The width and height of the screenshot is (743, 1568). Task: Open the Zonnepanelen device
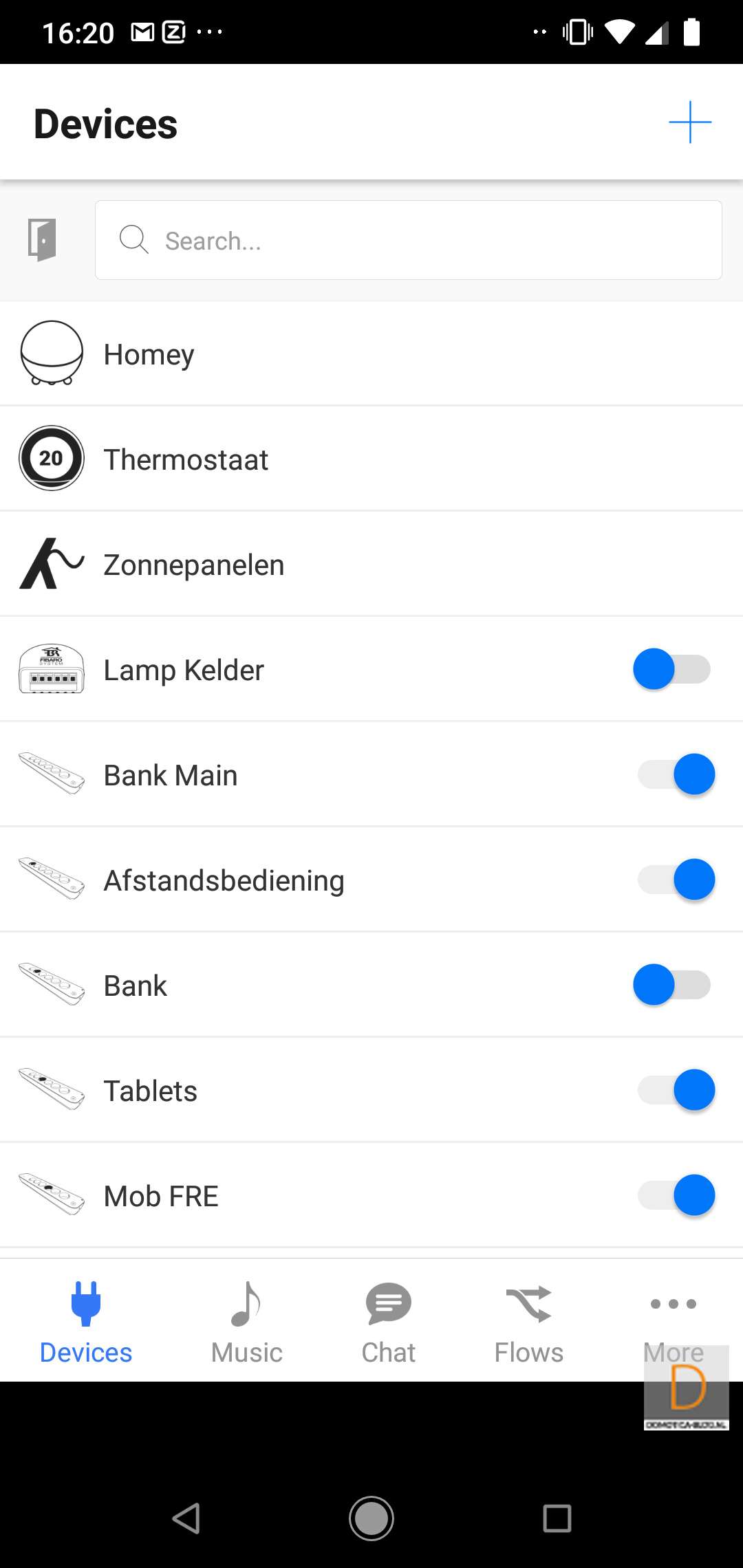(193, 565)
